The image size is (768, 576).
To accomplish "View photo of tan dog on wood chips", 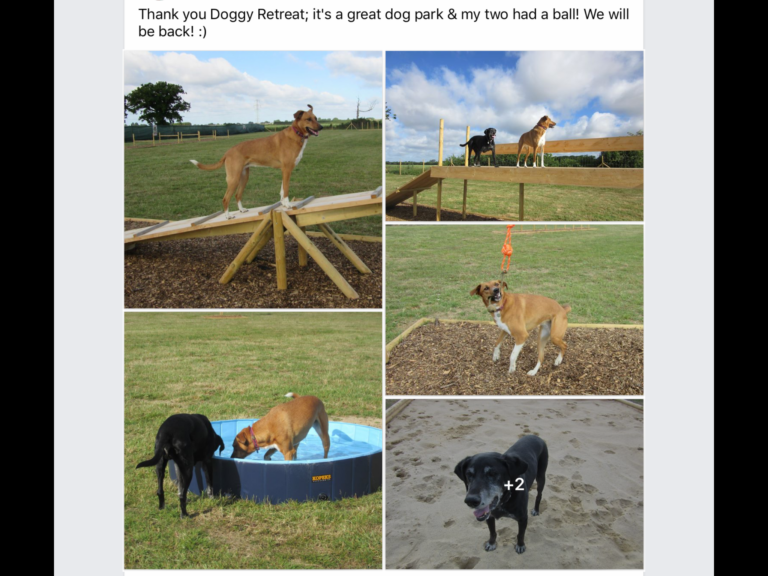I will [514, 309].
